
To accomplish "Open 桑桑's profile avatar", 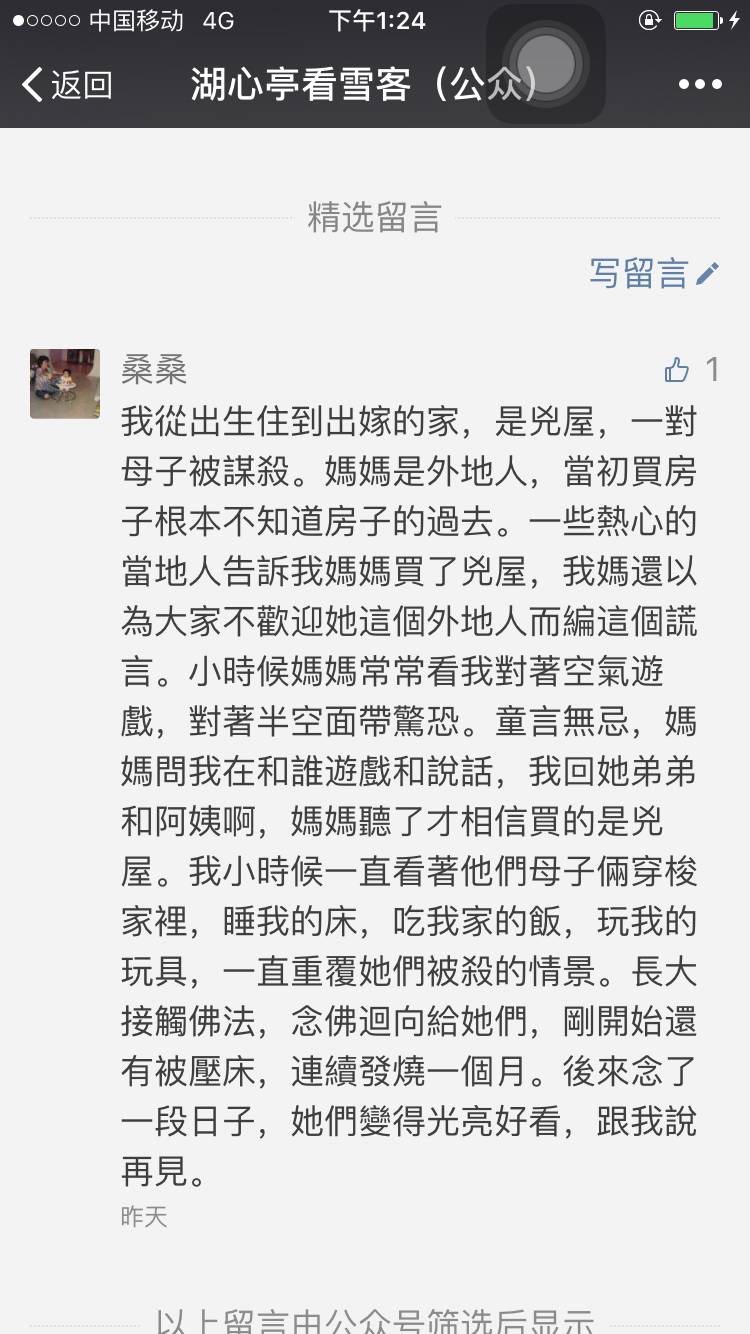I will (65, 384).
